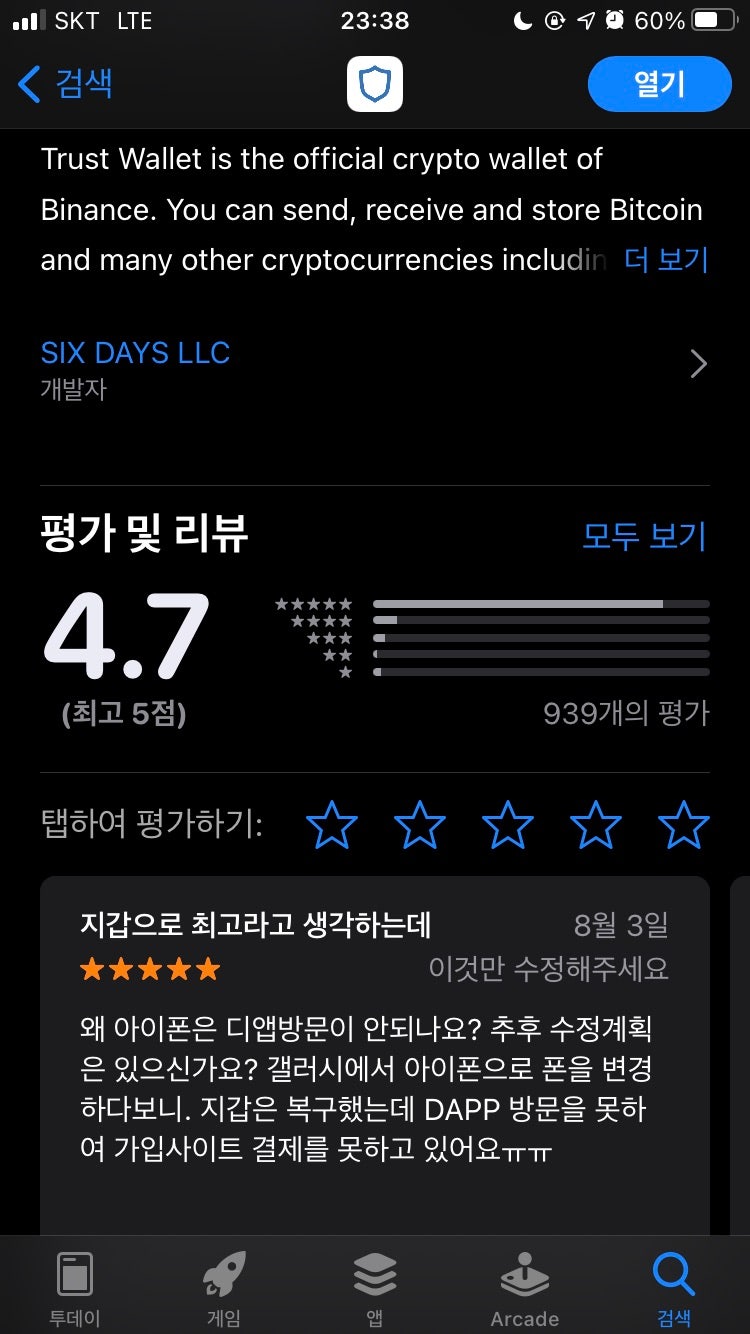750x1334 pixels.
Task: Tap 모두 보기 to expand all reviews
Action: click(x=644, y=536)
